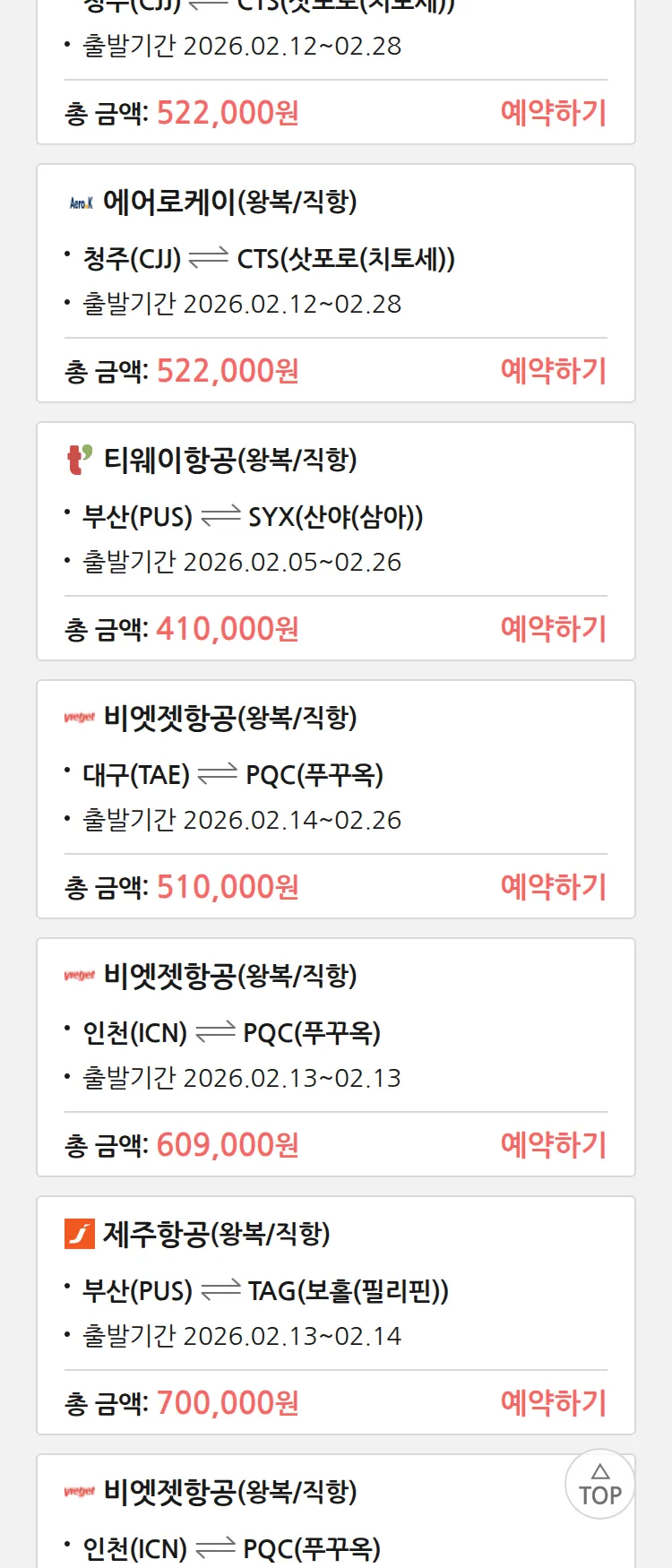Book the 티웨이항공 부산–산야 flight
This screenshot has height=1568, width=672.
point(553,629)
